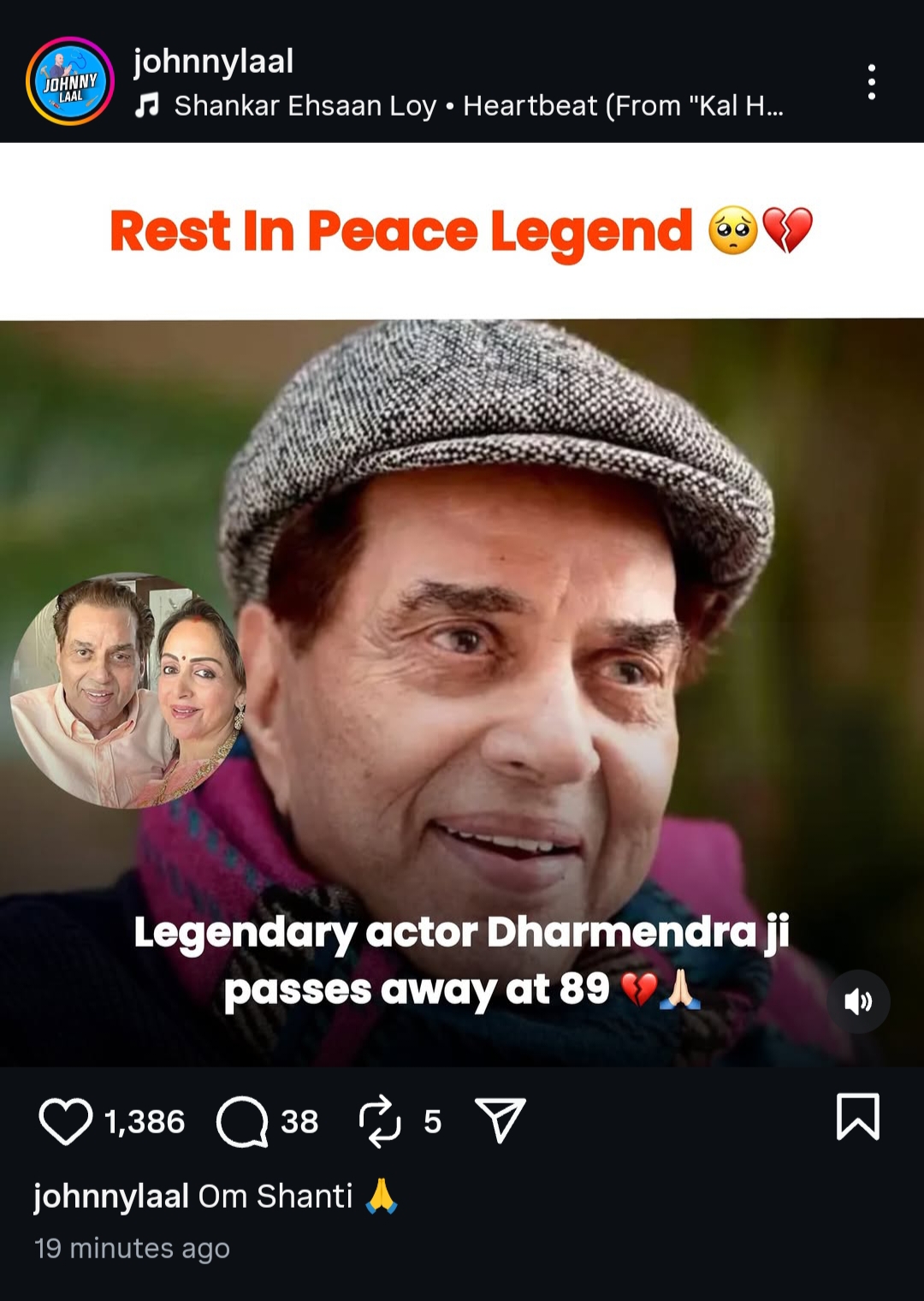This screenshot has width=924, height=1301.
Task: Repost this reel
Action: point(380,1120)
